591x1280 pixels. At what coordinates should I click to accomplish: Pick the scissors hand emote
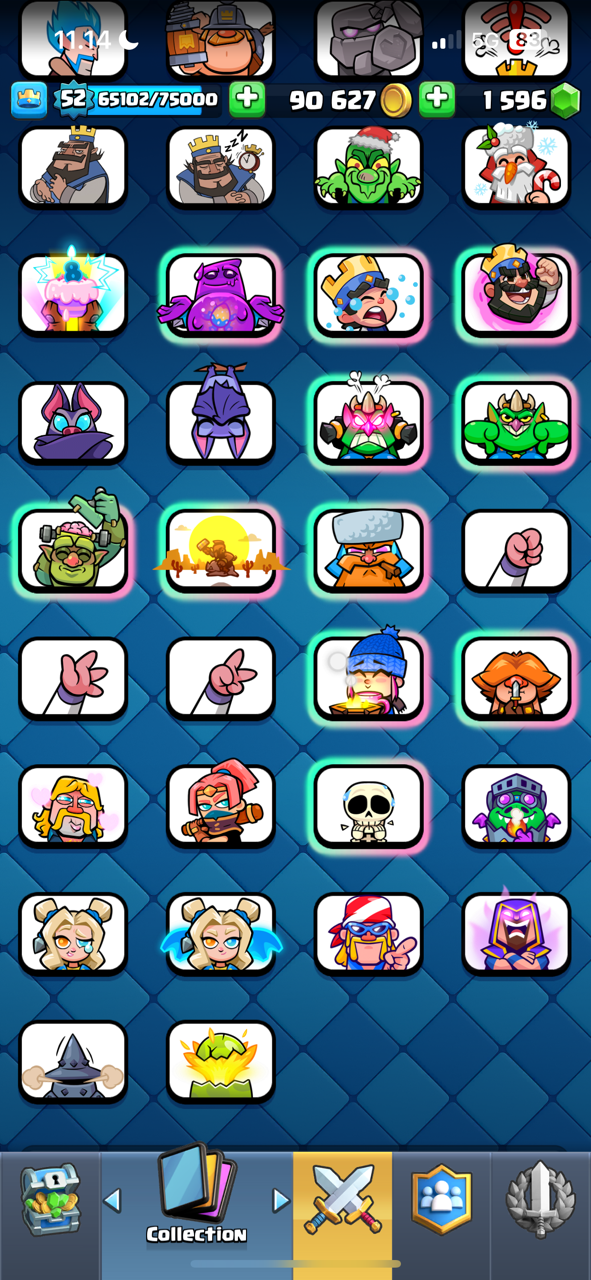(221, 678)
